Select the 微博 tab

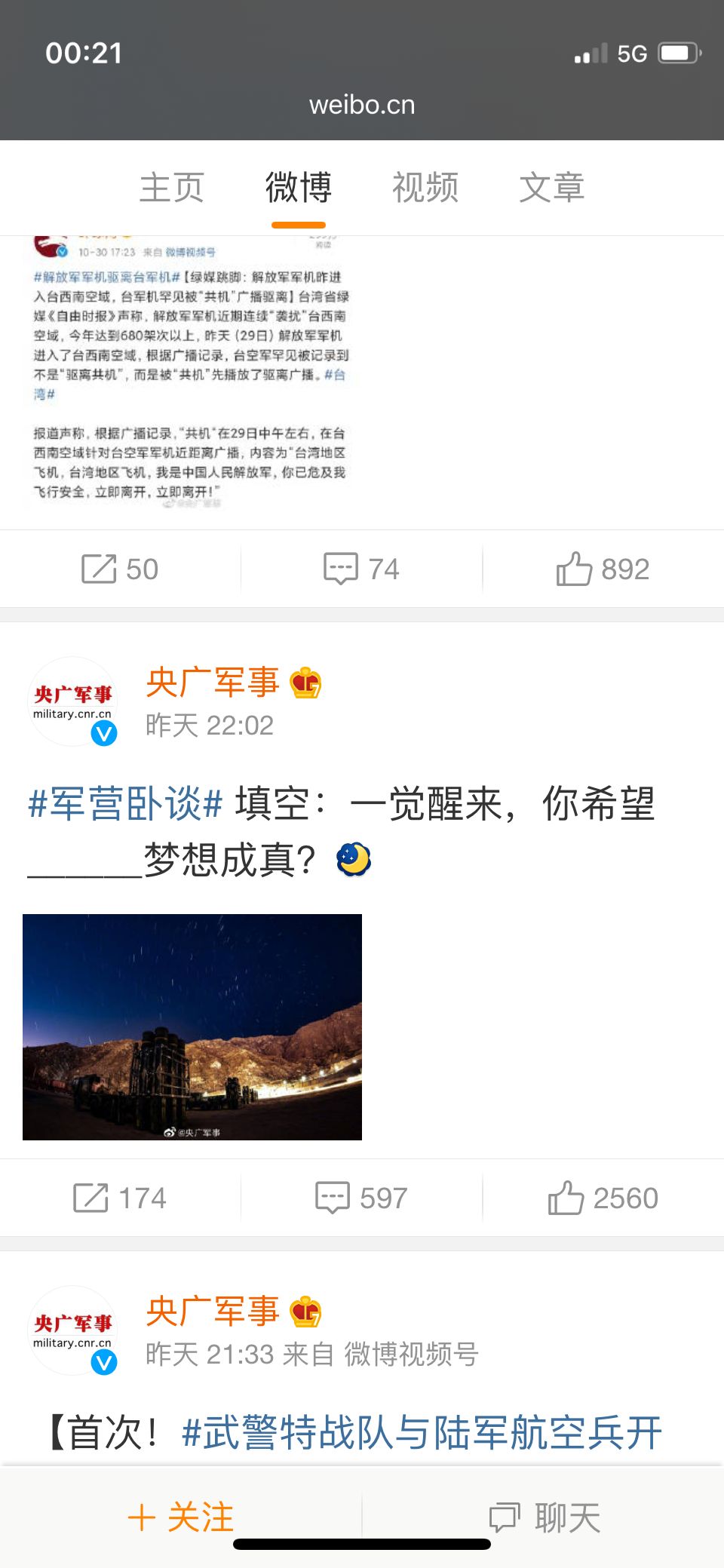point(299,188)
